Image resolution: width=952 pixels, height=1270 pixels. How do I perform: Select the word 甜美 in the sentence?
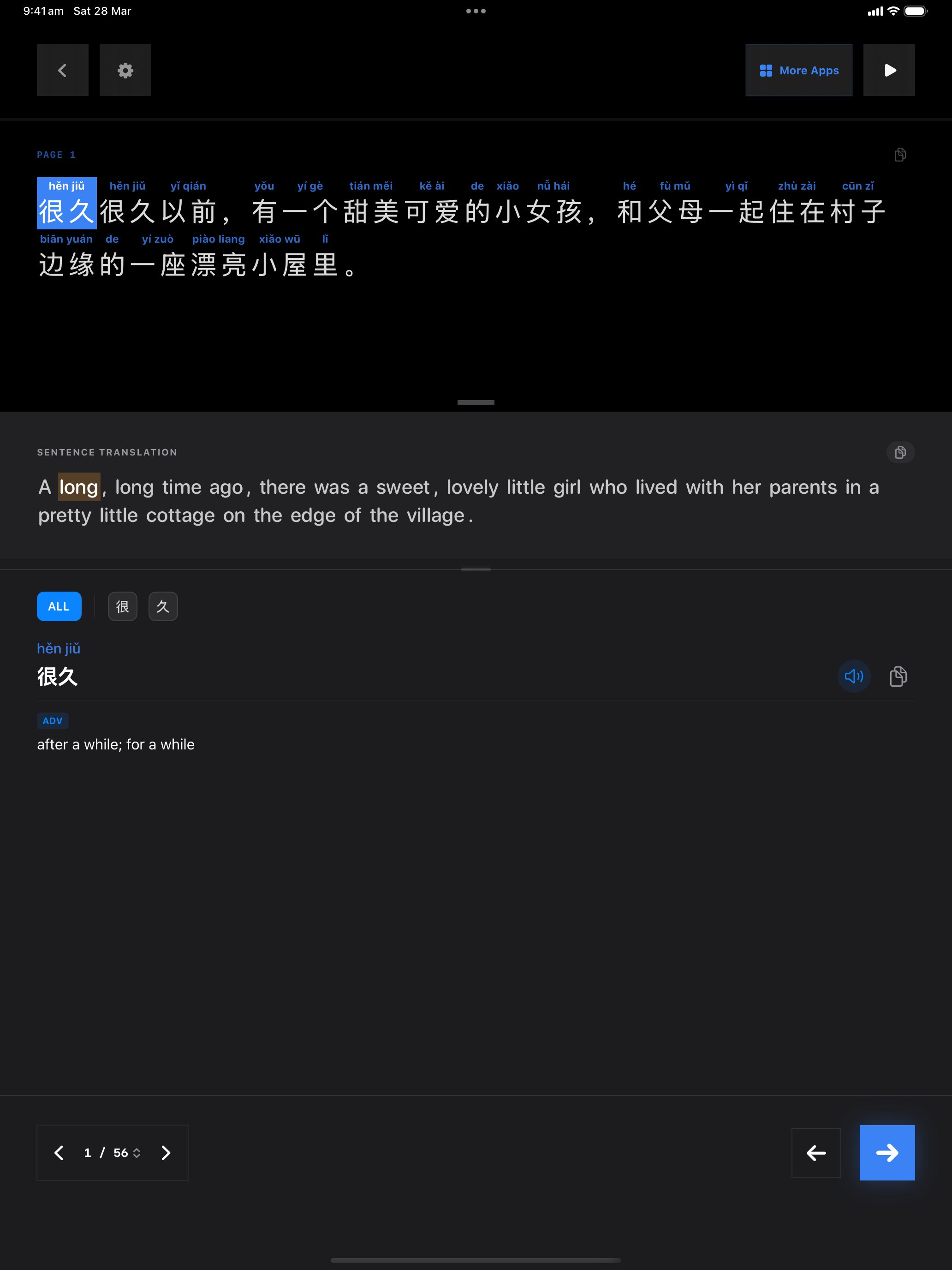tap(371, 211)
